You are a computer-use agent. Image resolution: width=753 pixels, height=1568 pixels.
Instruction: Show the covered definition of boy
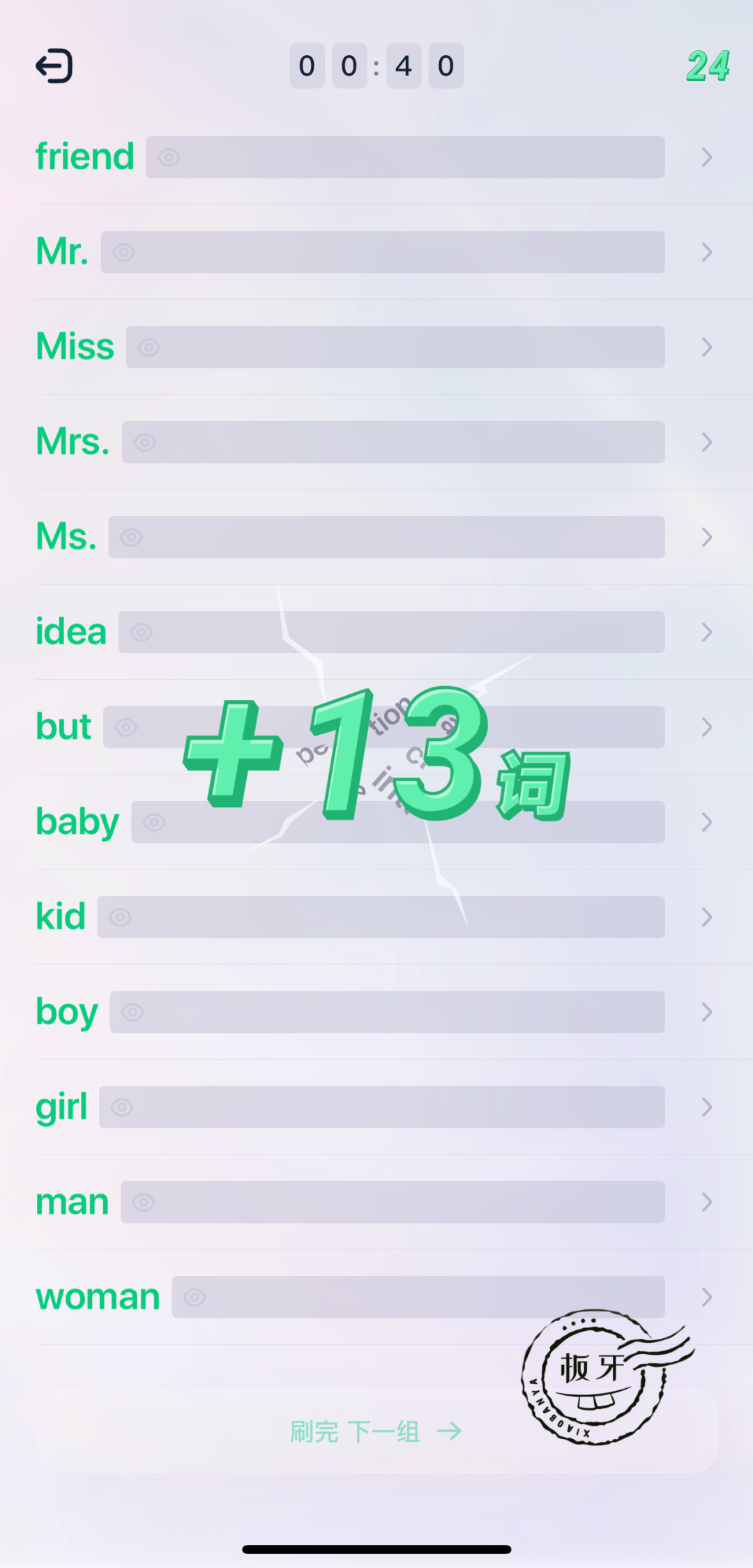(x=388, y=1012)
